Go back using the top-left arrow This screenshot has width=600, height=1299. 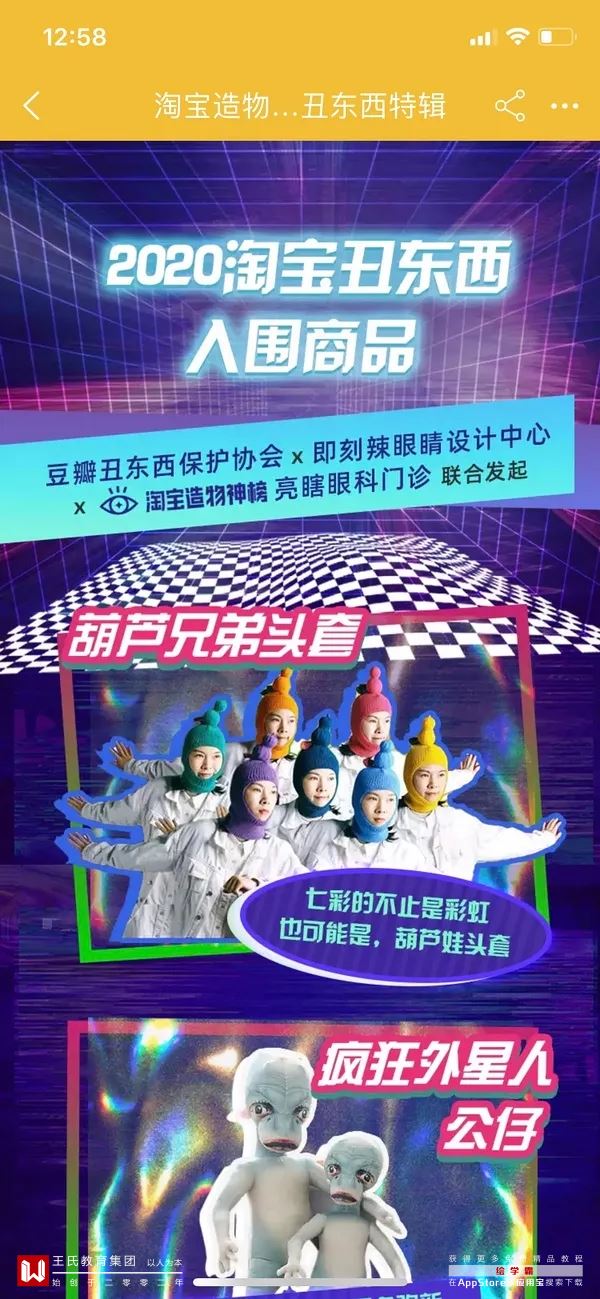tap(32, 106)
